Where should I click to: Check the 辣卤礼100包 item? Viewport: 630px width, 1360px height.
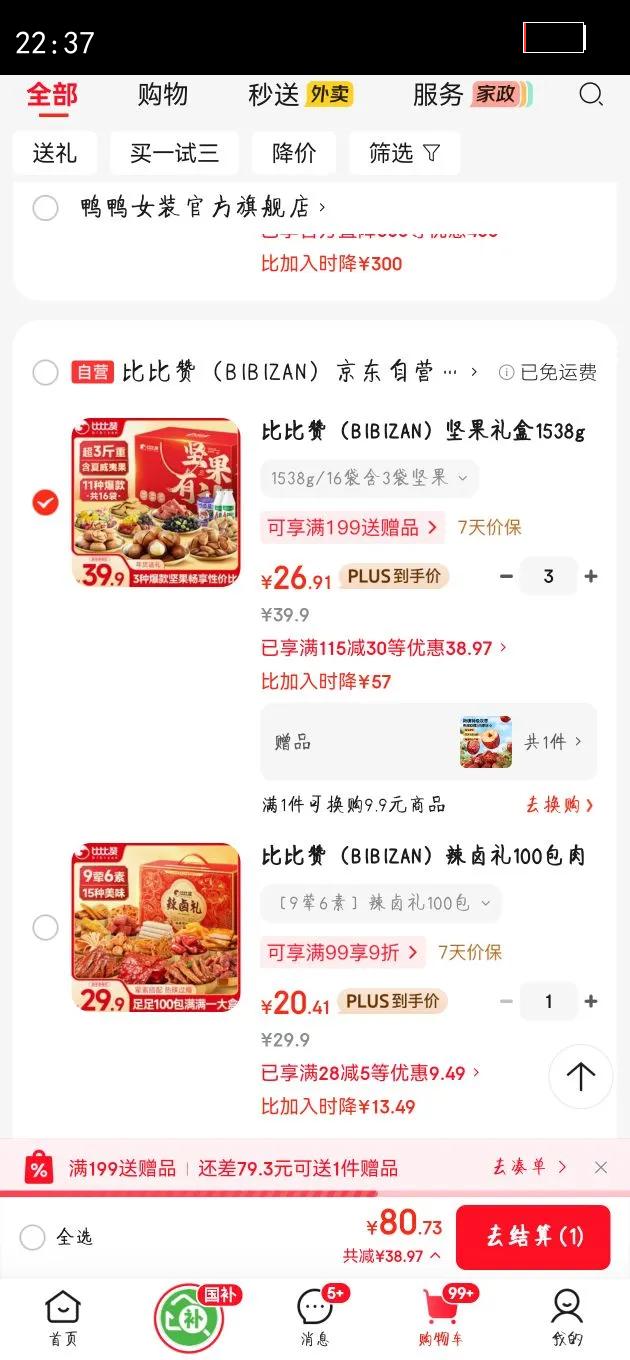[45, 927]
